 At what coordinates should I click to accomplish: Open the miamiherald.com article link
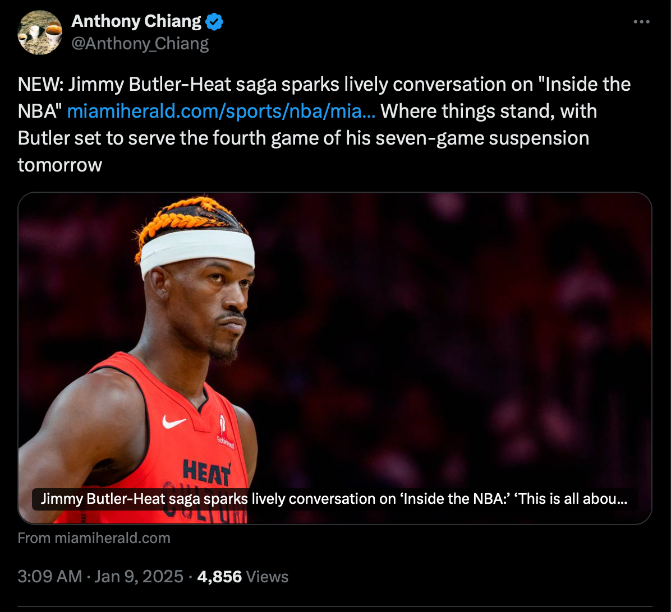coord(221,110)
